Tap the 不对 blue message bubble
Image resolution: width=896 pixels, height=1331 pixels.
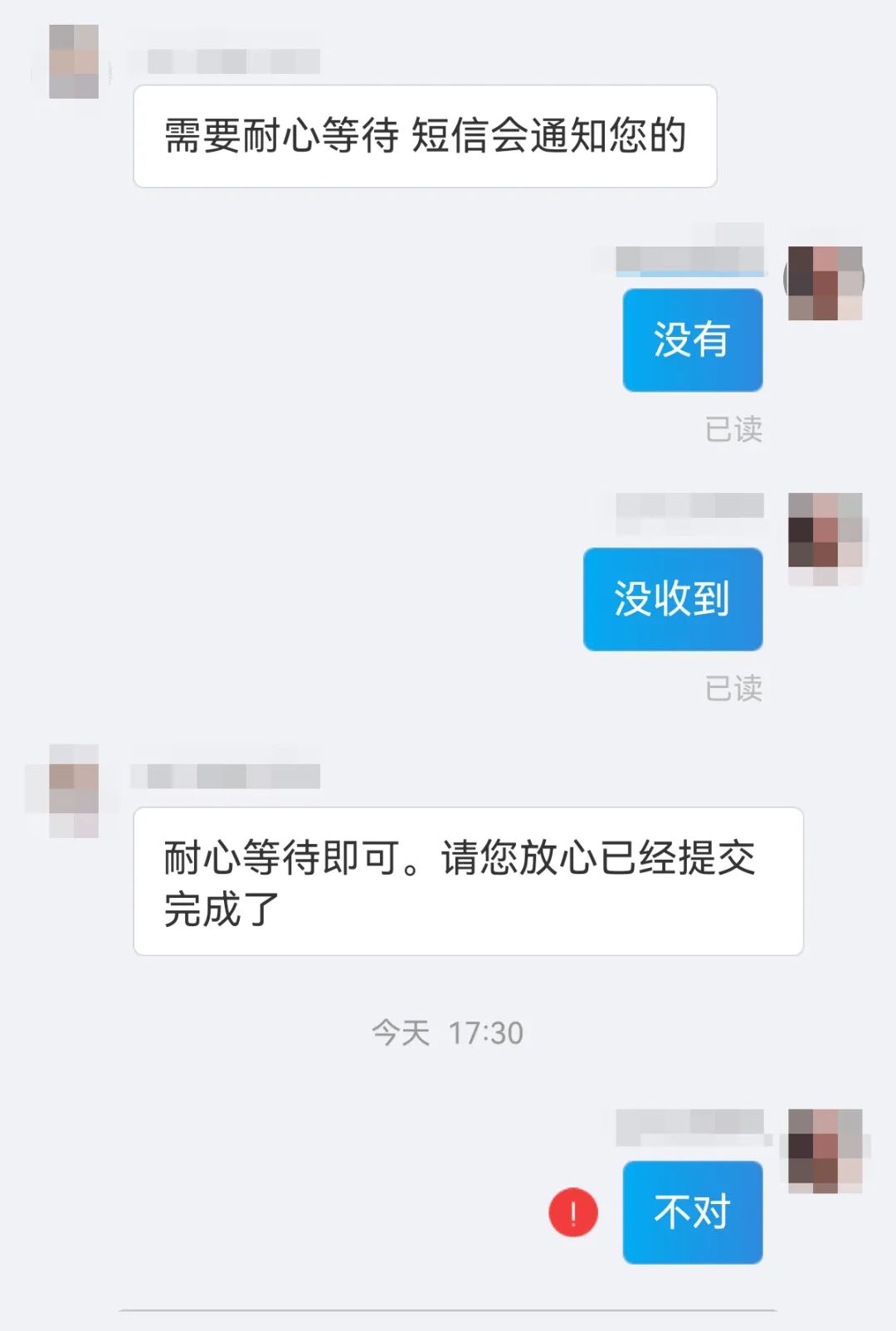(692, 1212)
